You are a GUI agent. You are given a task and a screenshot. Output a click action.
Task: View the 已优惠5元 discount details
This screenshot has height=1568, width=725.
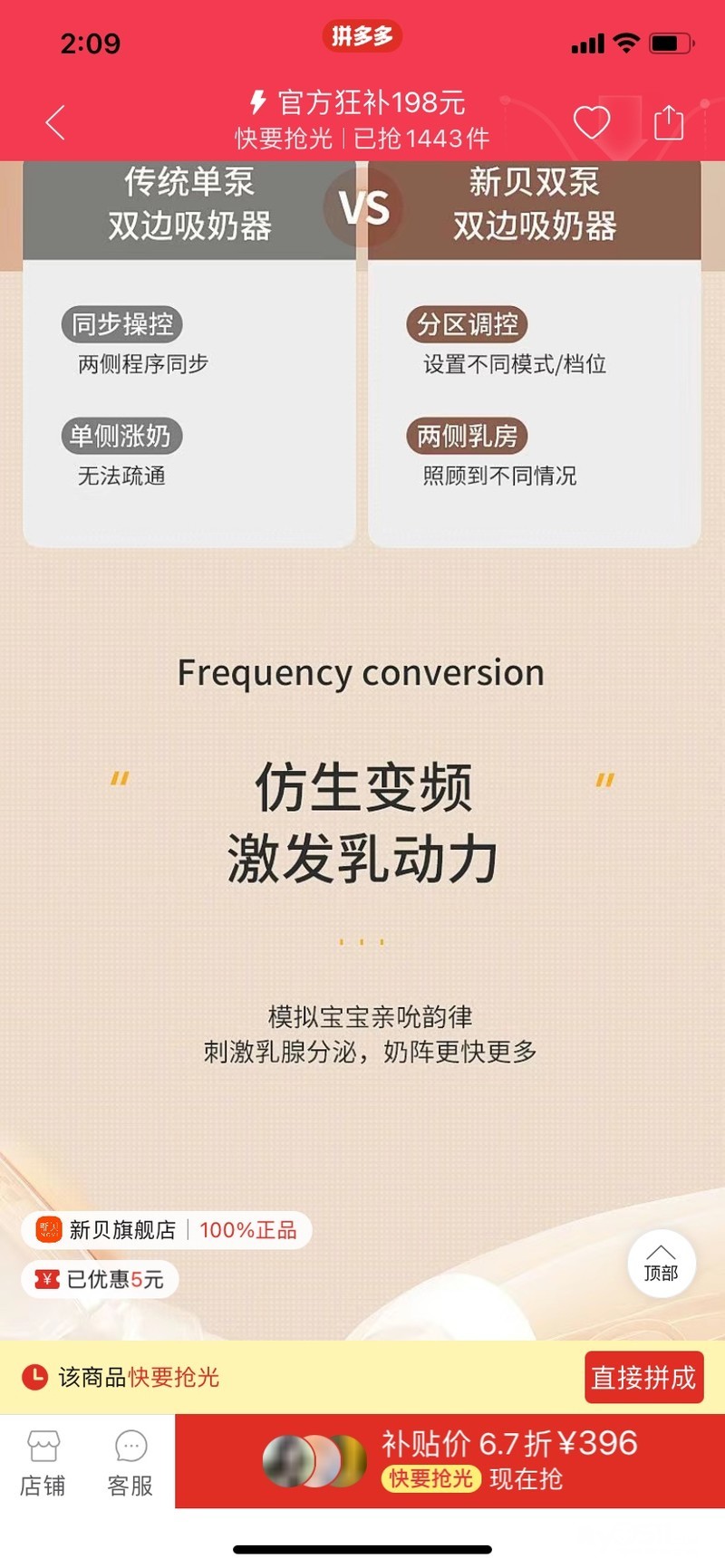[x=100, y=1279]
